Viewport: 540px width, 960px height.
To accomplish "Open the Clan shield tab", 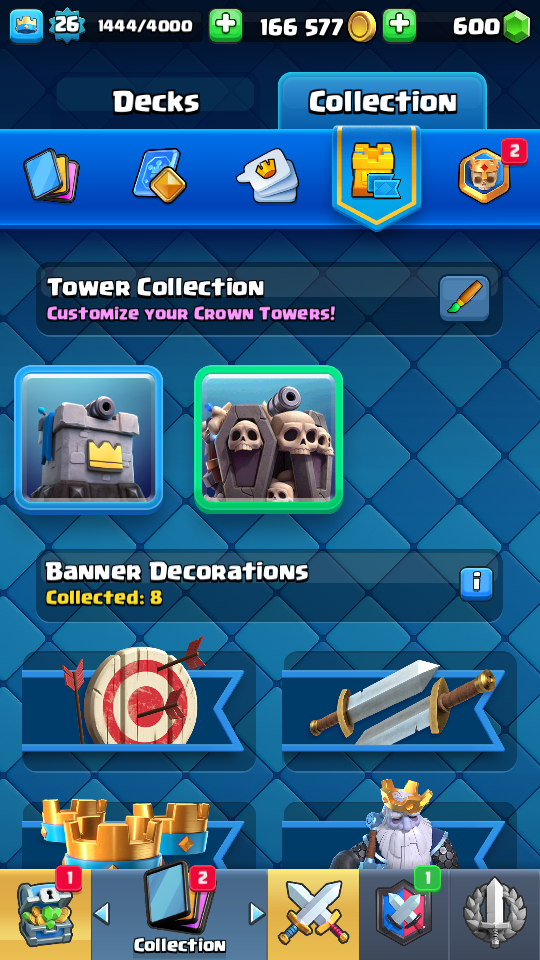I will click(x=404, y=914).
